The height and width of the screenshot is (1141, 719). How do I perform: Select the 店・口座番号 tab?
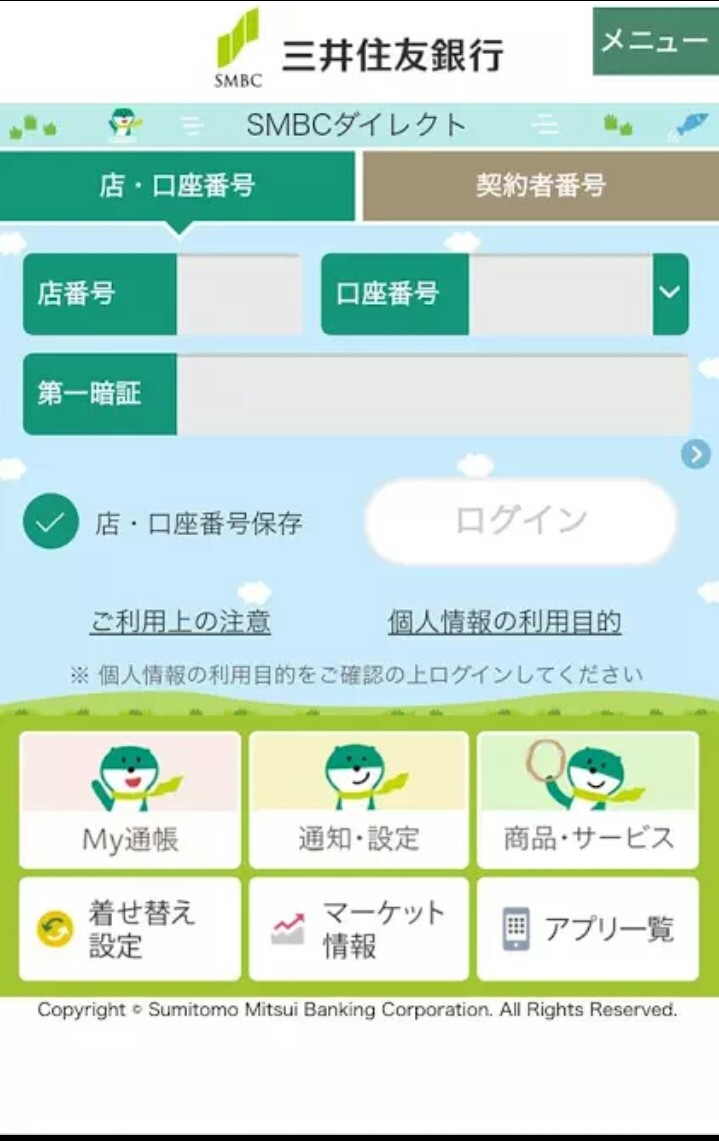click(x=177, y=186)
